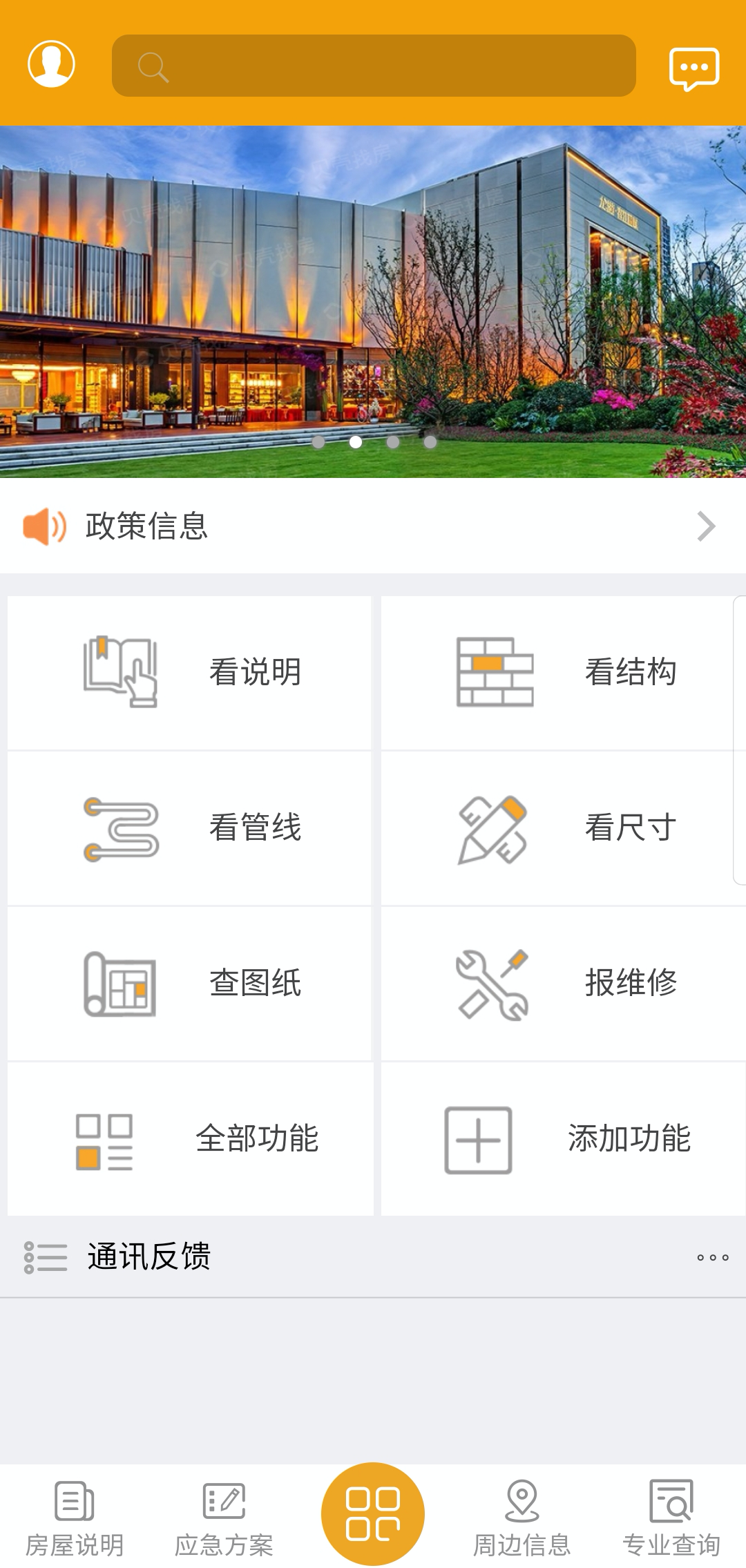Open the user profile icon

tap(51, 64)
